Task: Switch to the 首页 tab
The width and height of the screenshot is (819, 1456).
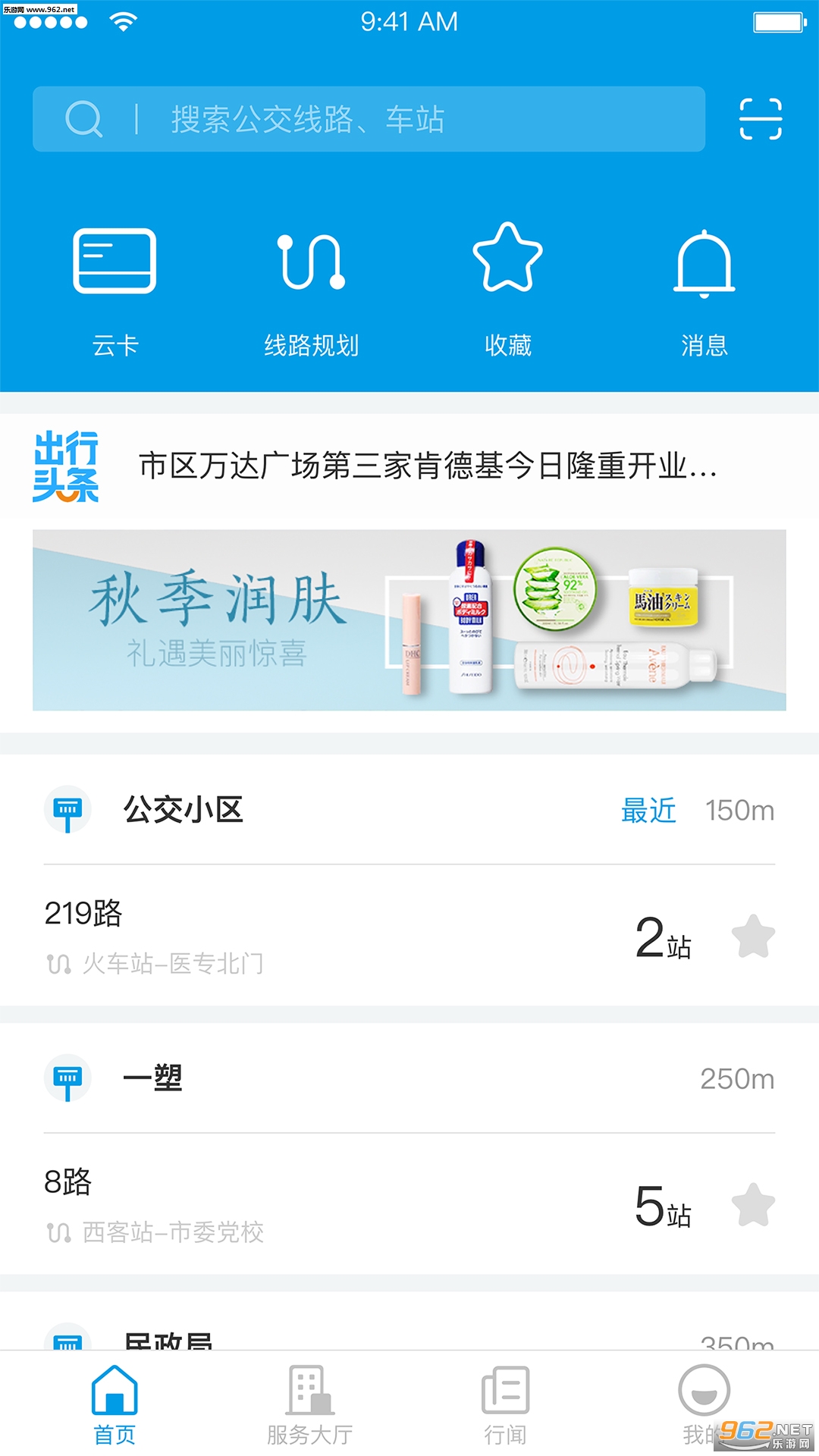Action: [x=115, y=1404]
